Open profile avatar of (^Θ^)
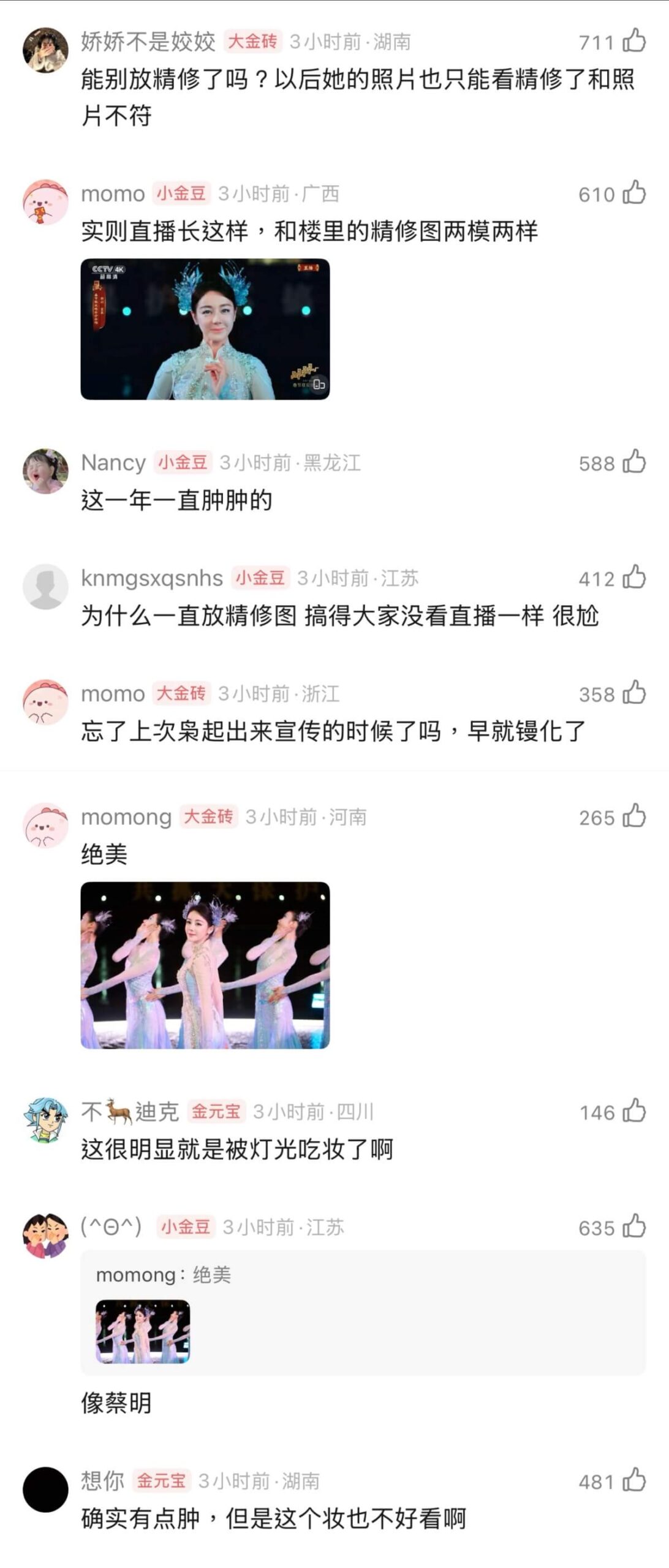This screenshot has width=669, height=1568. [x=45, y=1235]
